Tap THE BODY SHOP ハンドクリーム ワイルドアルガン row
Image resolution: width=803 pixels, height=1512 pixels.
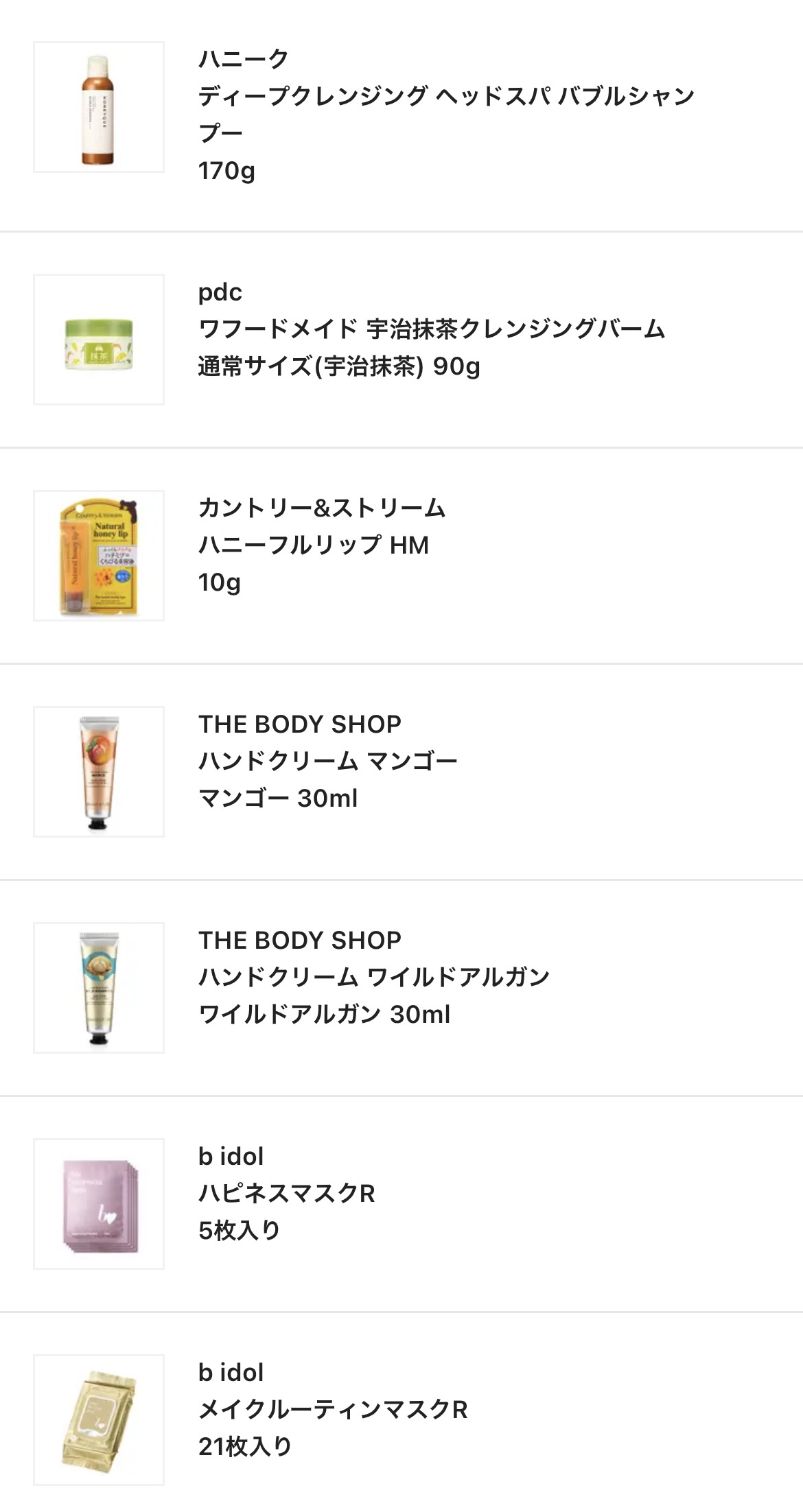tap(374, 978)
